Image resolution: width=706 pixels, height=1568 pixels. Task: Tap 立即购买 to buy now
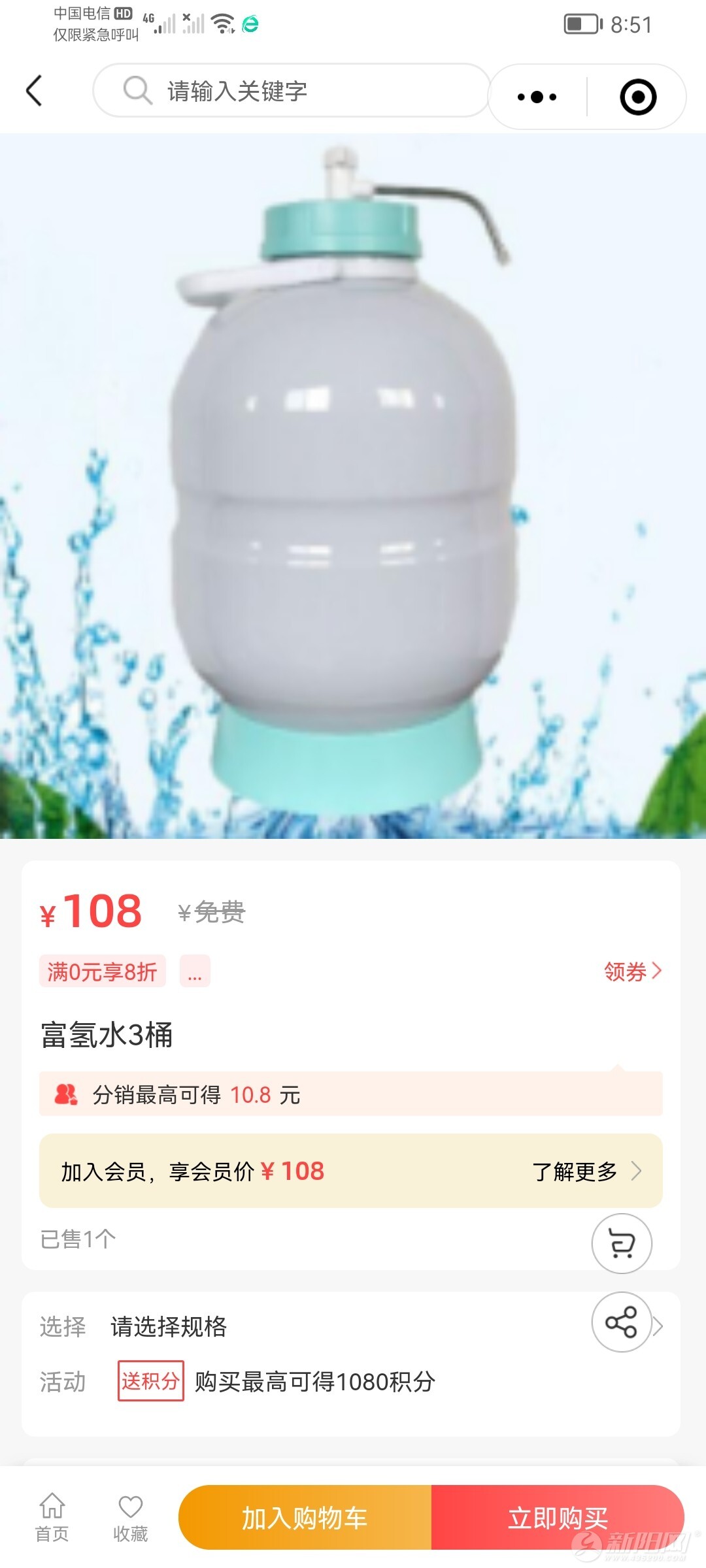point(557,1518)
